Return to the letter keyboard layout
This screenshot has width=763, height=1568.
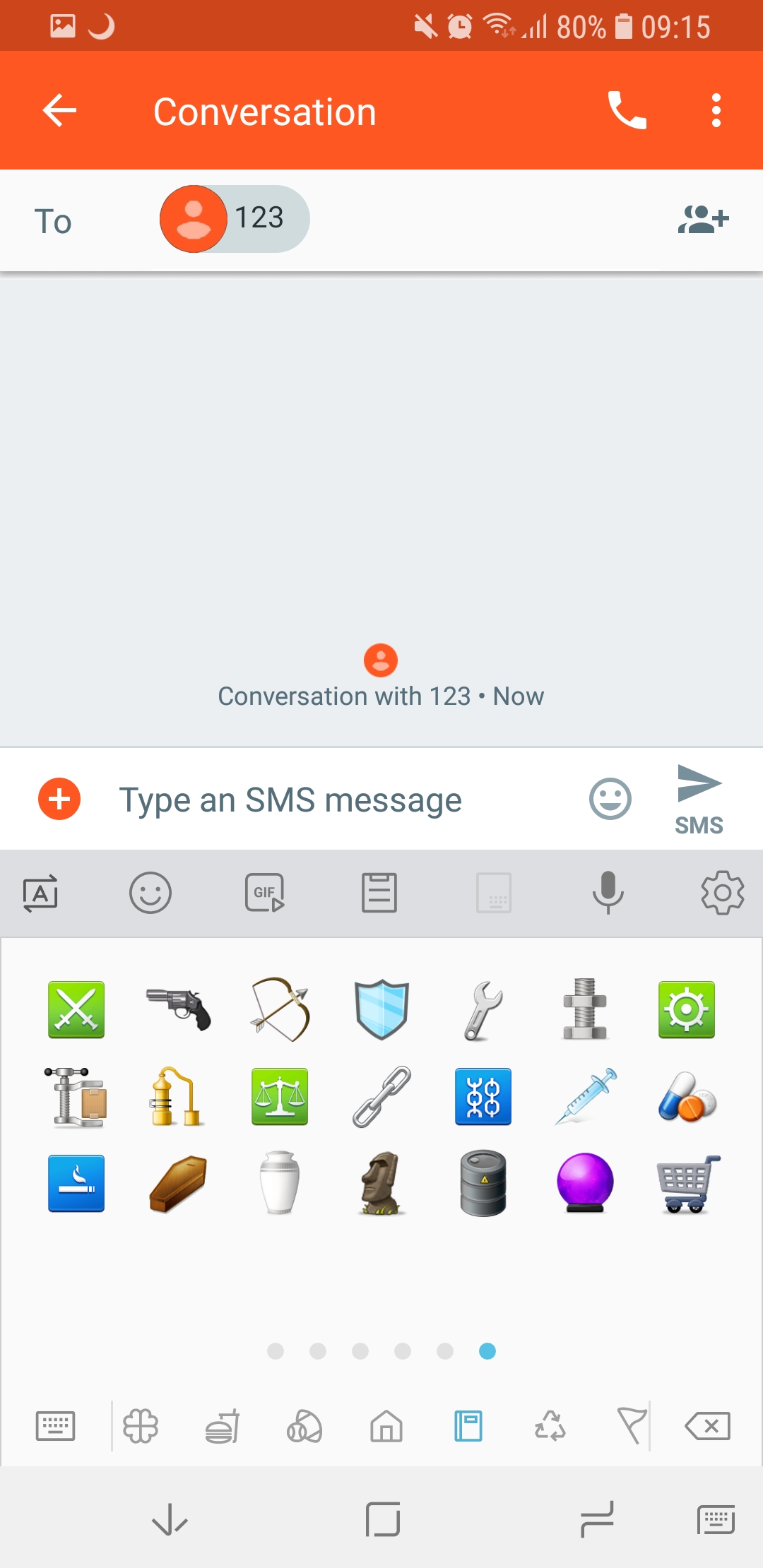[55, 1426]
